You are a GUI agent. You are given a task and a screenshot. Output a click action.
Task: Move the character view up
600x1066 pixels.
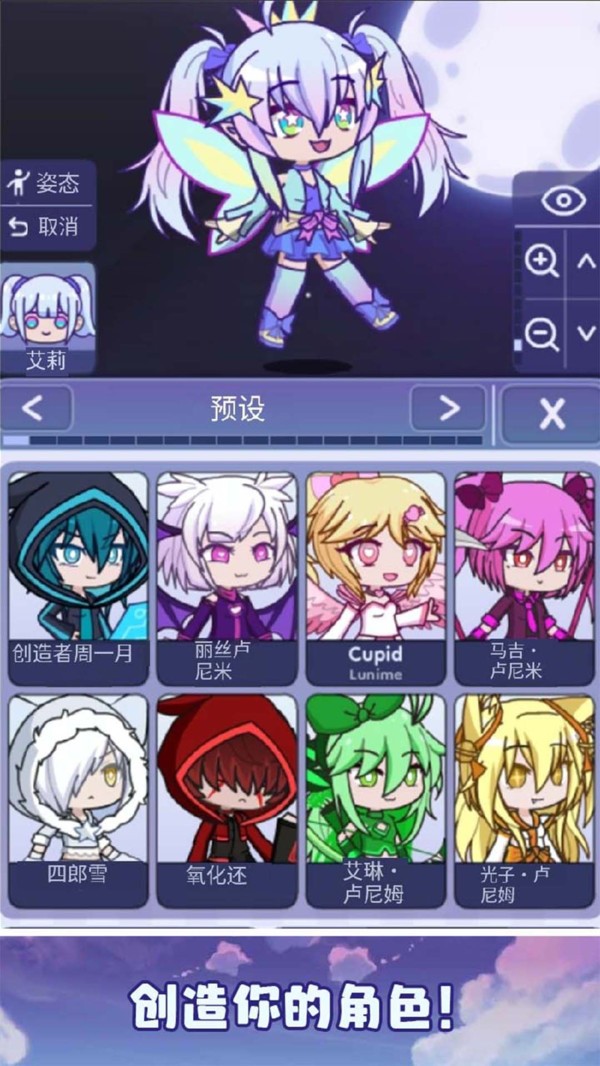click(586, 262)
